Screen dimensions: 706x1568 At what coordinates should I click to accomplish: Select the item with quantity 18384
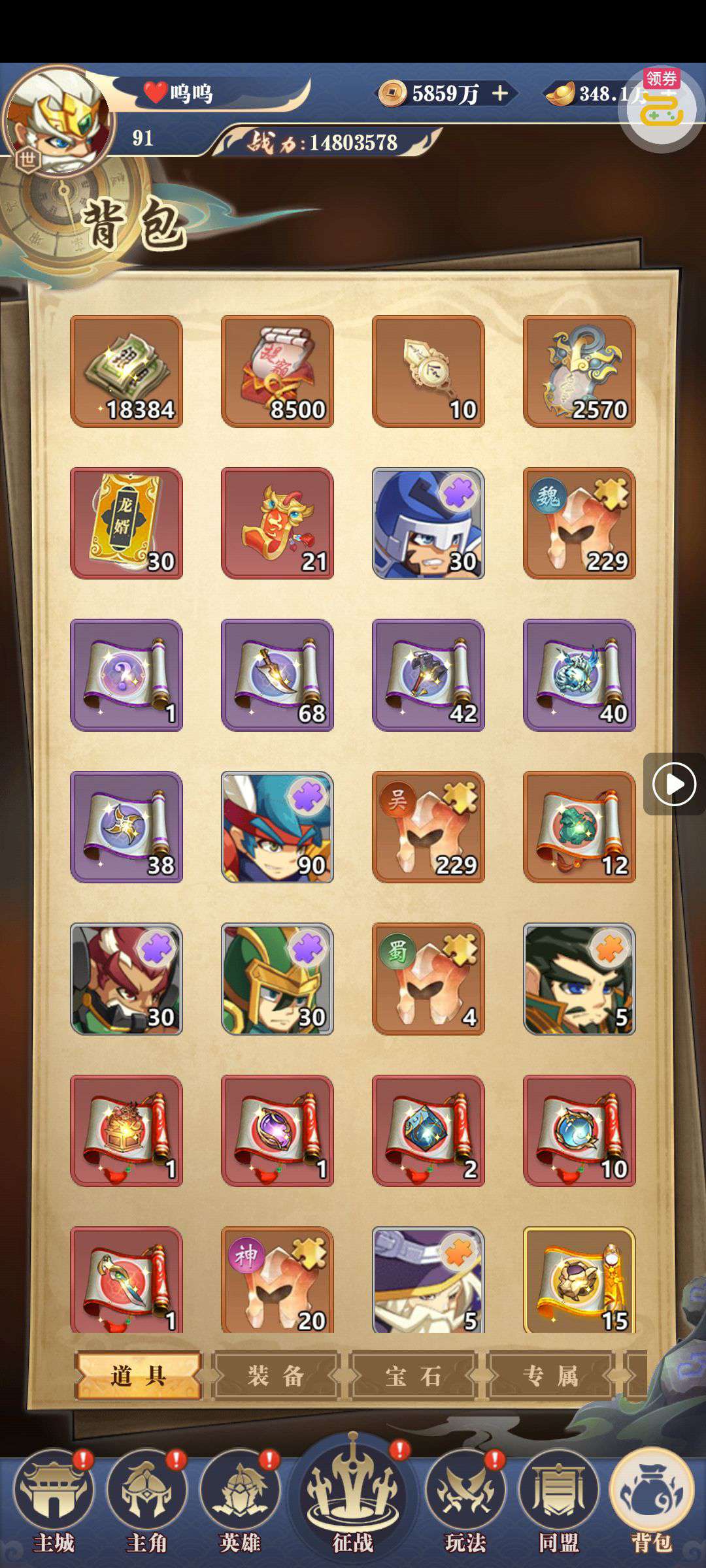(x=126, y=371)
